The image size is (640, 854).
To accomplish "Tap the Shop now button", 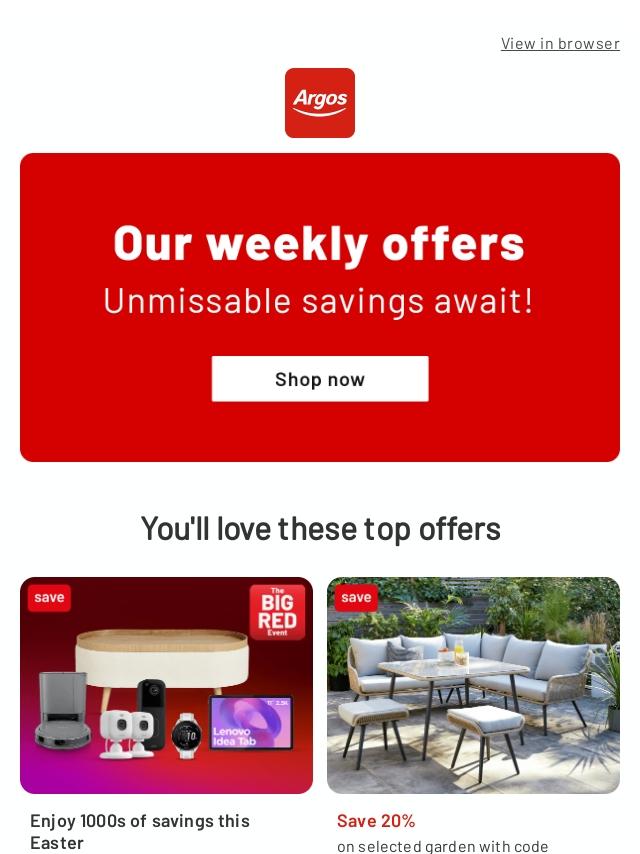I will tap(320, 379).
